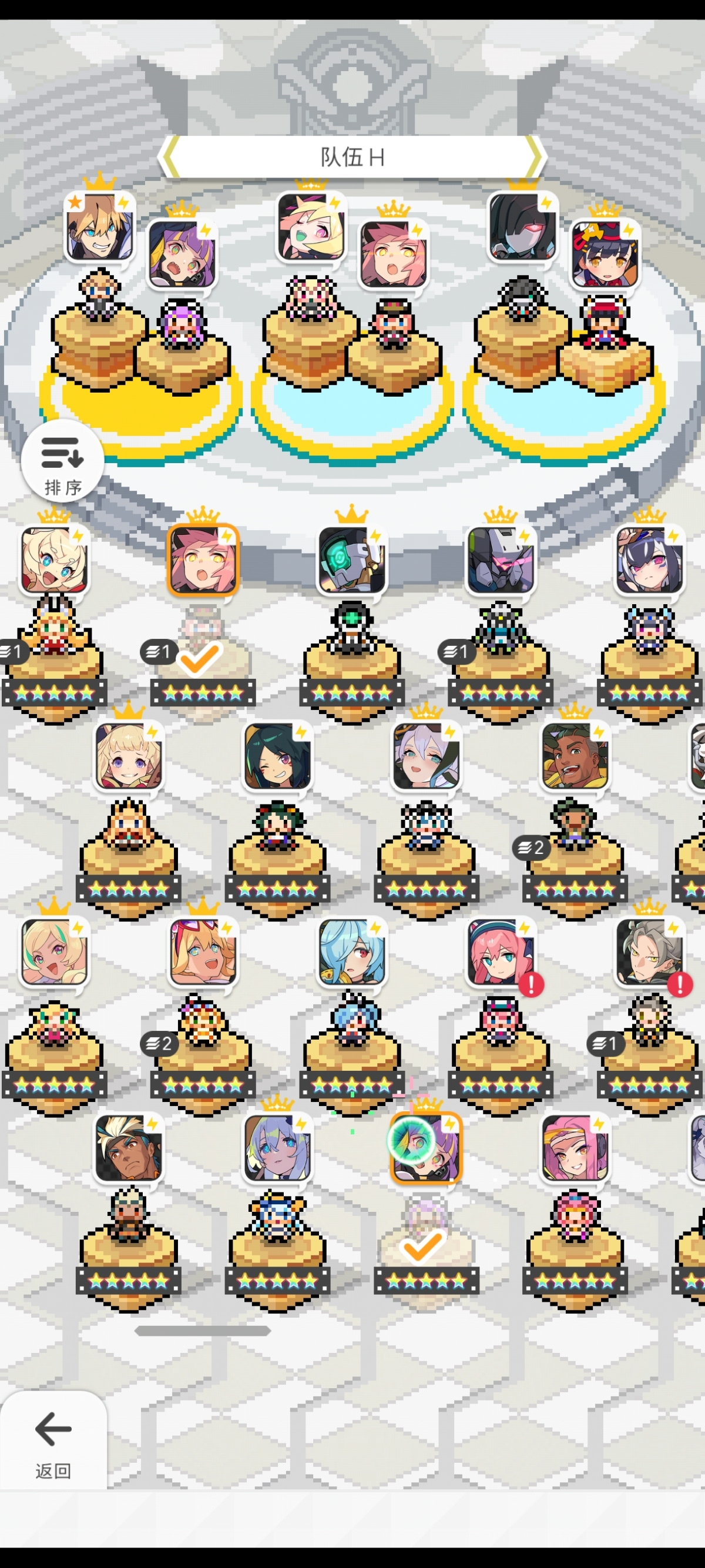This screenshot has width=705, height=1568.
Task: Select the blonde girl with green hair streak
Action: [54, 952]
